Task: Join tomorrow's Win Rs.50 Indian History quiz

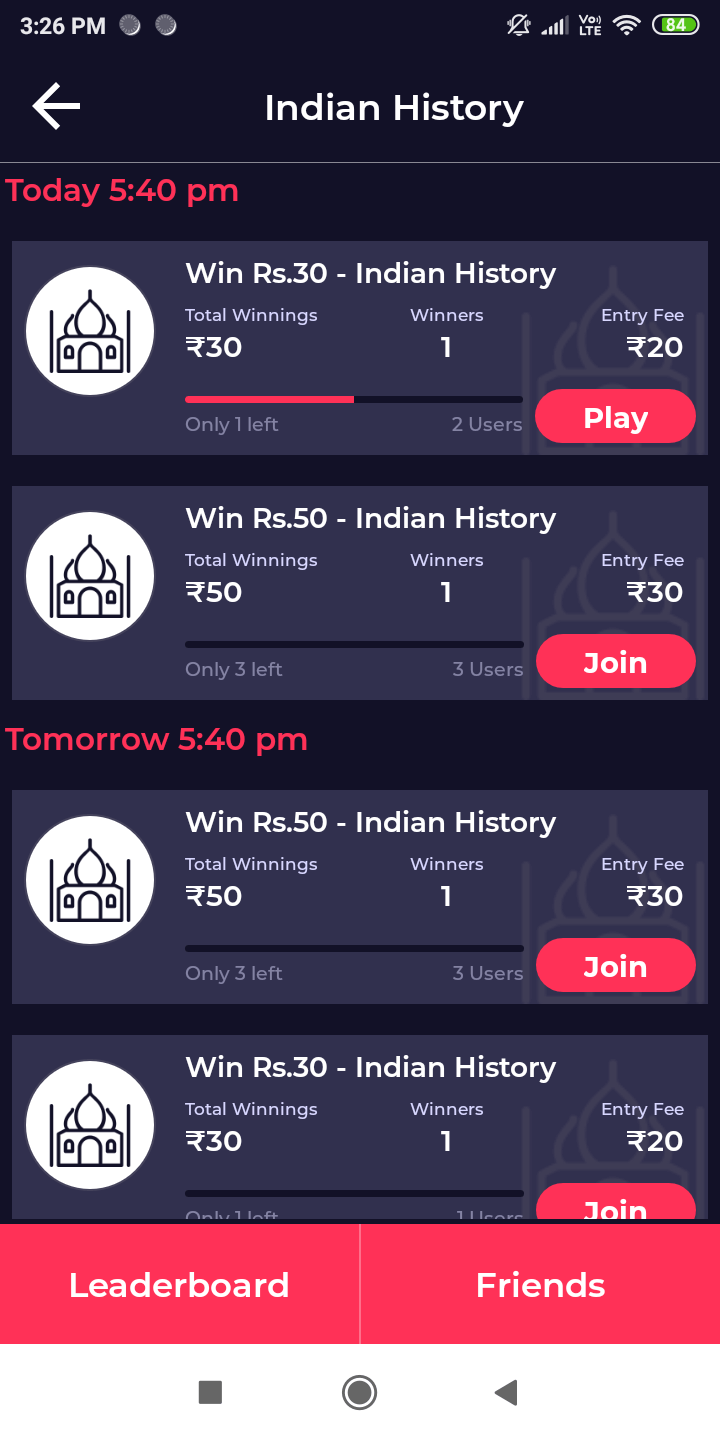Action: [x=615, y=965]
